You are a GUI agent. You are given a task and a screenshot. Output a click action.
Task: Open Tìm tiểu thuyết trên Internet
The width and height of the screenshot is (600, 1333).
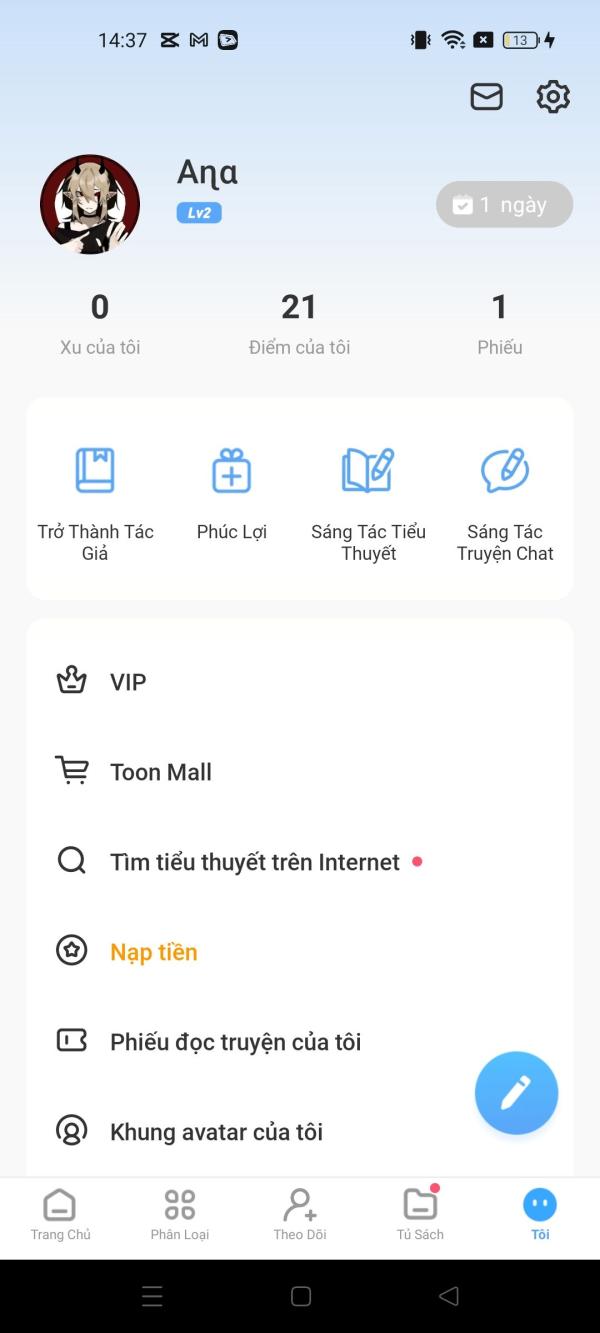point(300,862)
